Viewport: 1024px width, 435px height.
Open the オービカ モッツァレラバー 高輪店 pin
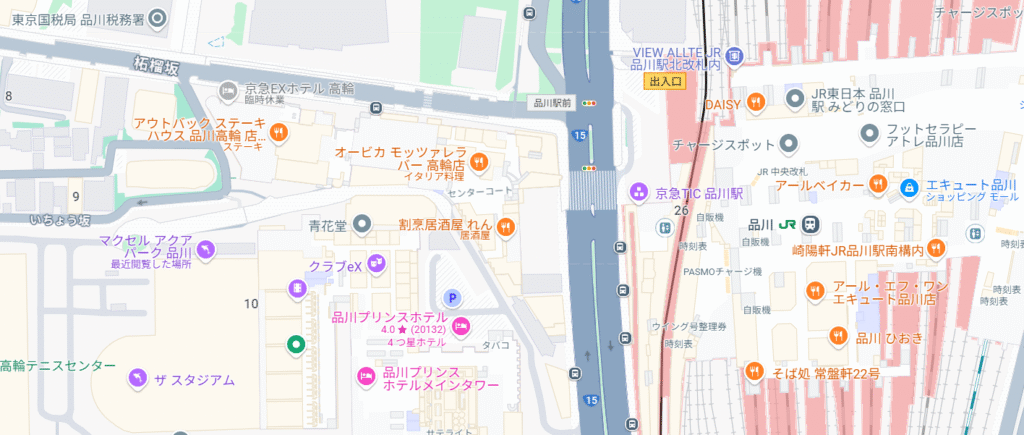point(478,160)
